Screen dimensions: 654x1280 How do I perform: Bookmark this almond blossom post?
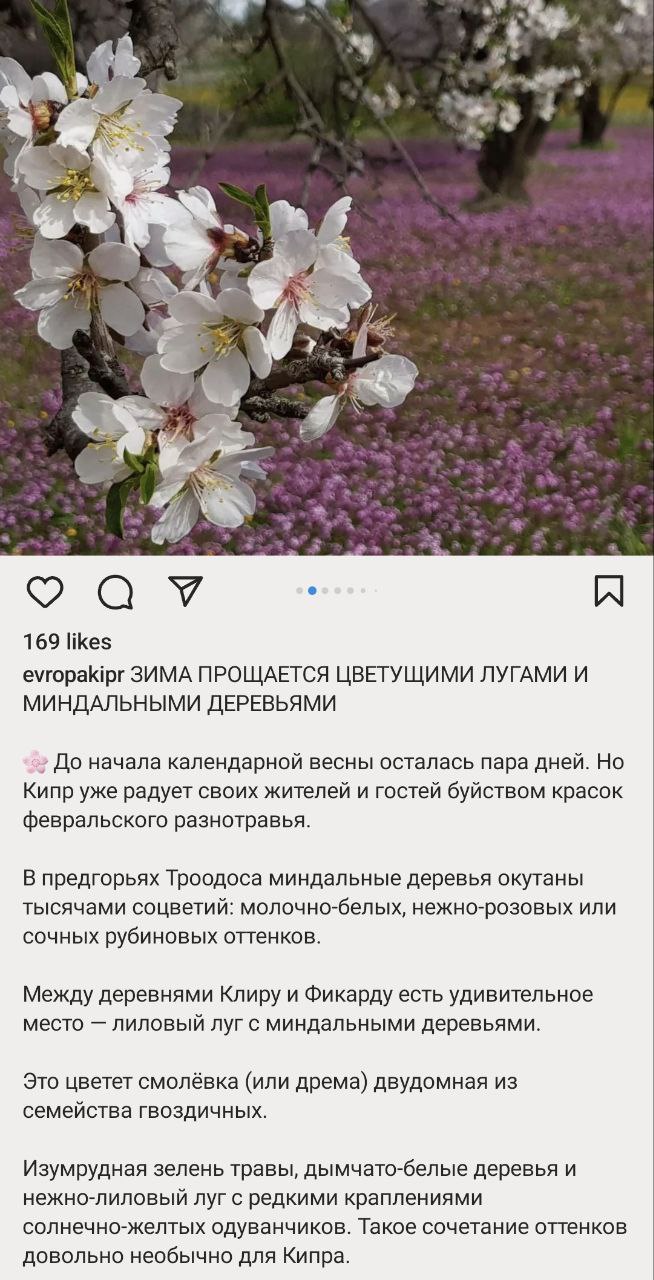pos(608,591)
